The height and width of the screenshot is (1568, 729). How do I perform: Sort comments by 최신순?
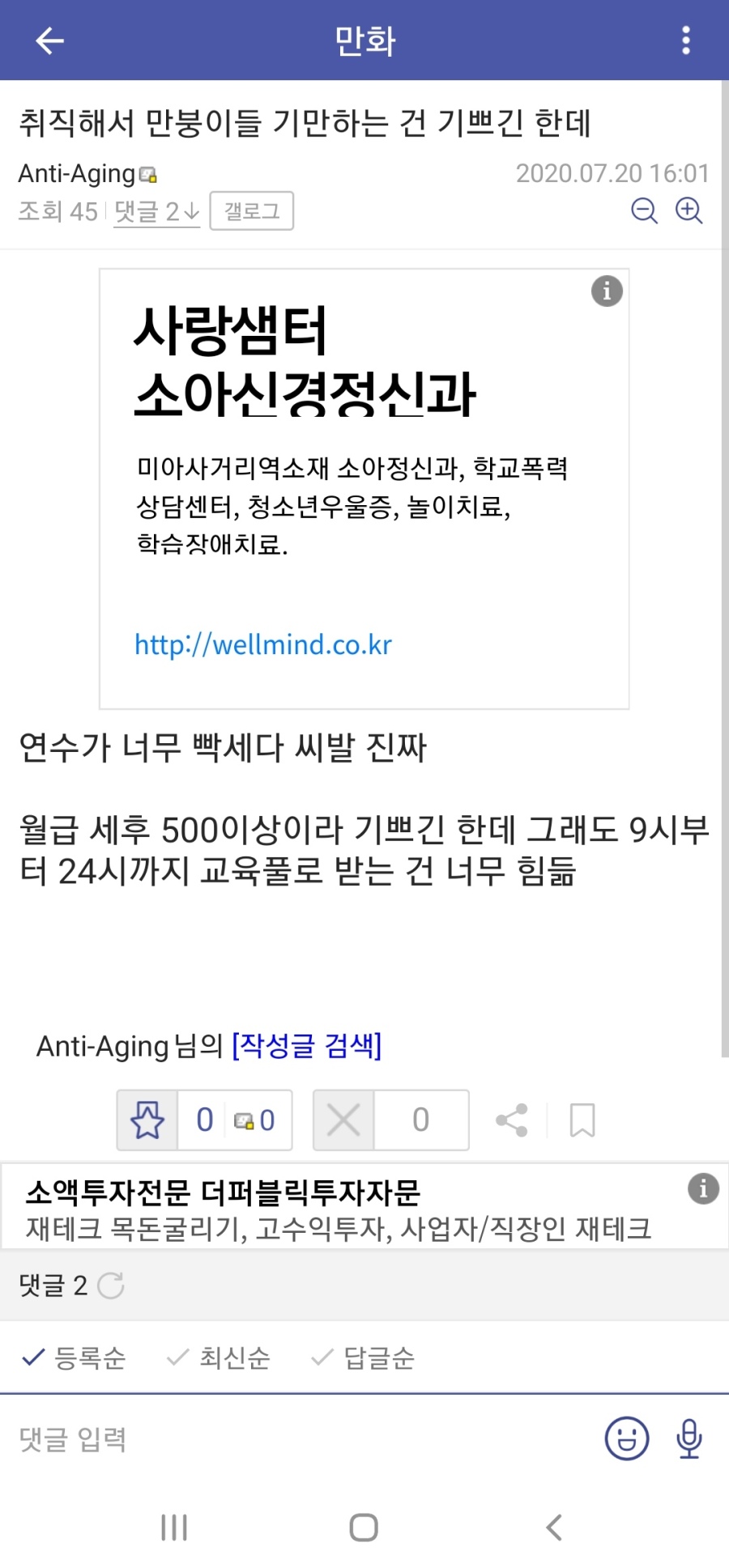[x=219, y=1358]
